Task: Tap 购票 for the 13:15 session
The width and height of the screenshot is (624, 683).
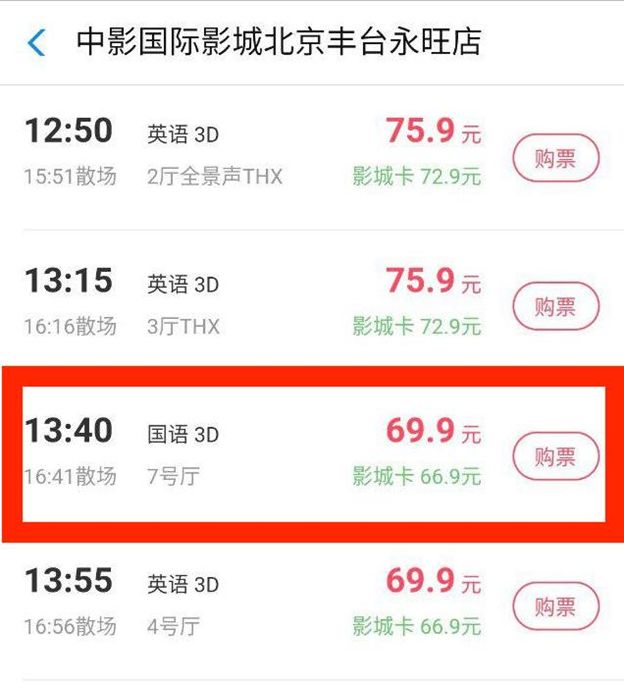Action: 555,307
